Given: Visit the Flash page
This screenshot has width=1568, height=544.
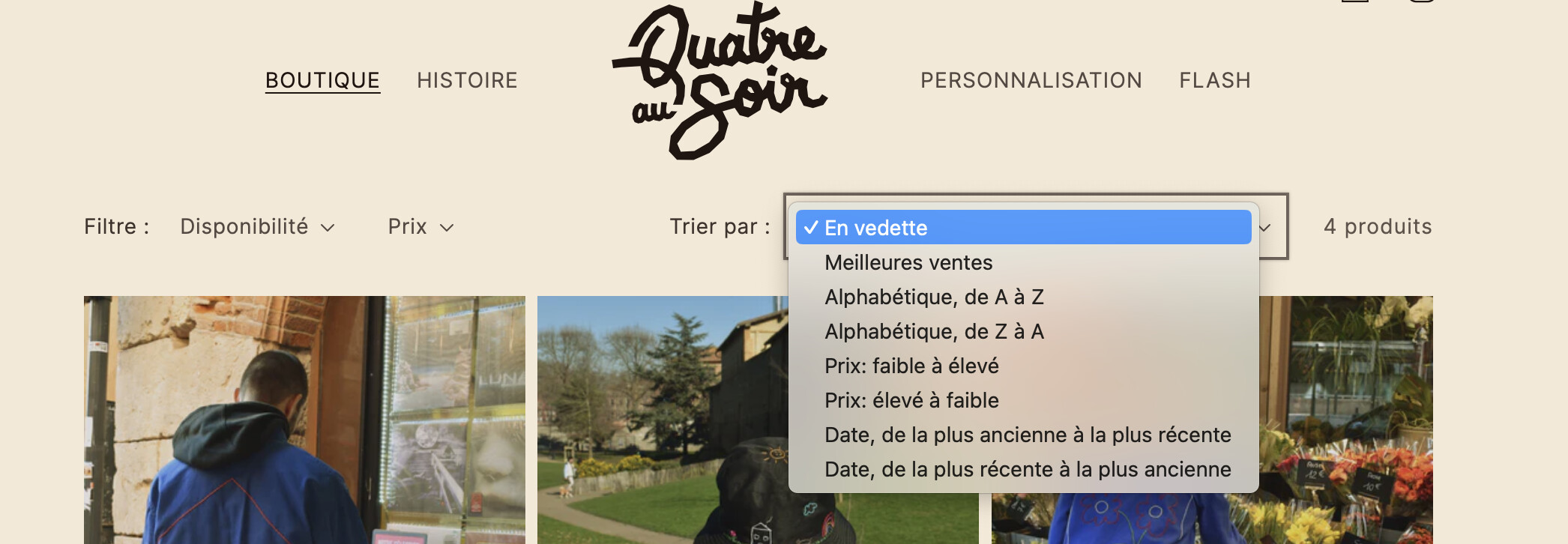Looking at the screenshot, I should (1214, 80).
